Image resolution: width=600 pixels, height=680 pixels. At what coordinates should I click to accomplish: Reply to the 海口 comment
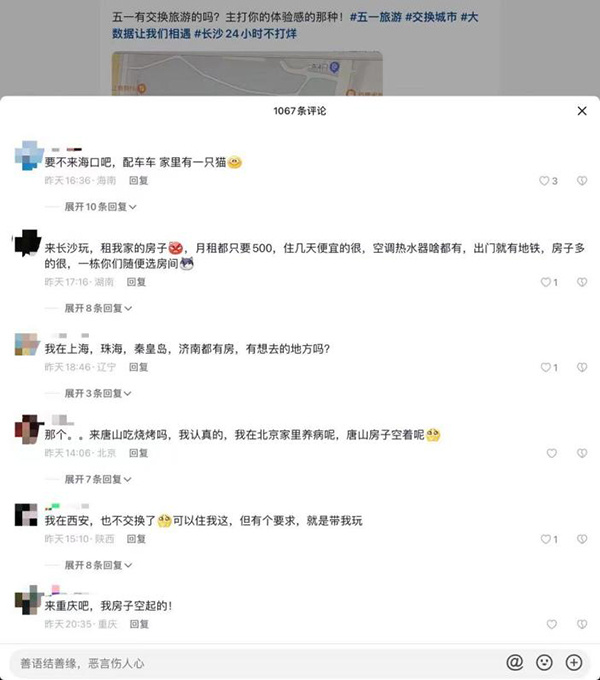pos(138,181)
